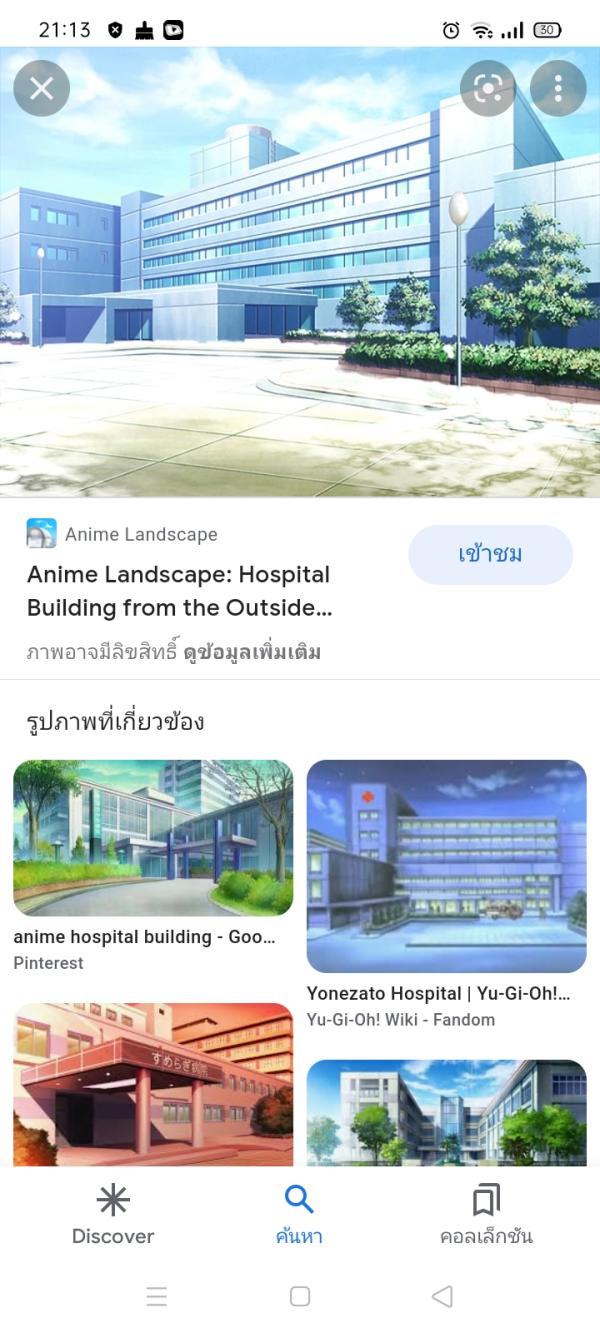Go to the คอลเล็กชัน collections tab
Image resolution: width=600 pixels, height=1333 pixels.
click(x=486, y=1214)
